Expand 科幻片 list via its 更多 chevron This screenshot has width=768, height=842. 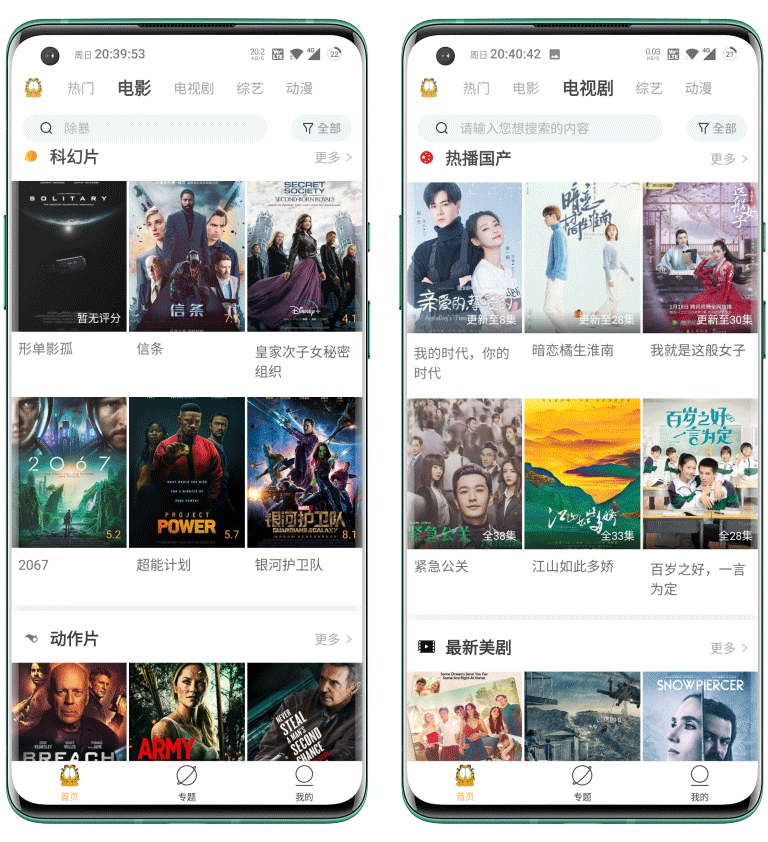coord(335,158)
